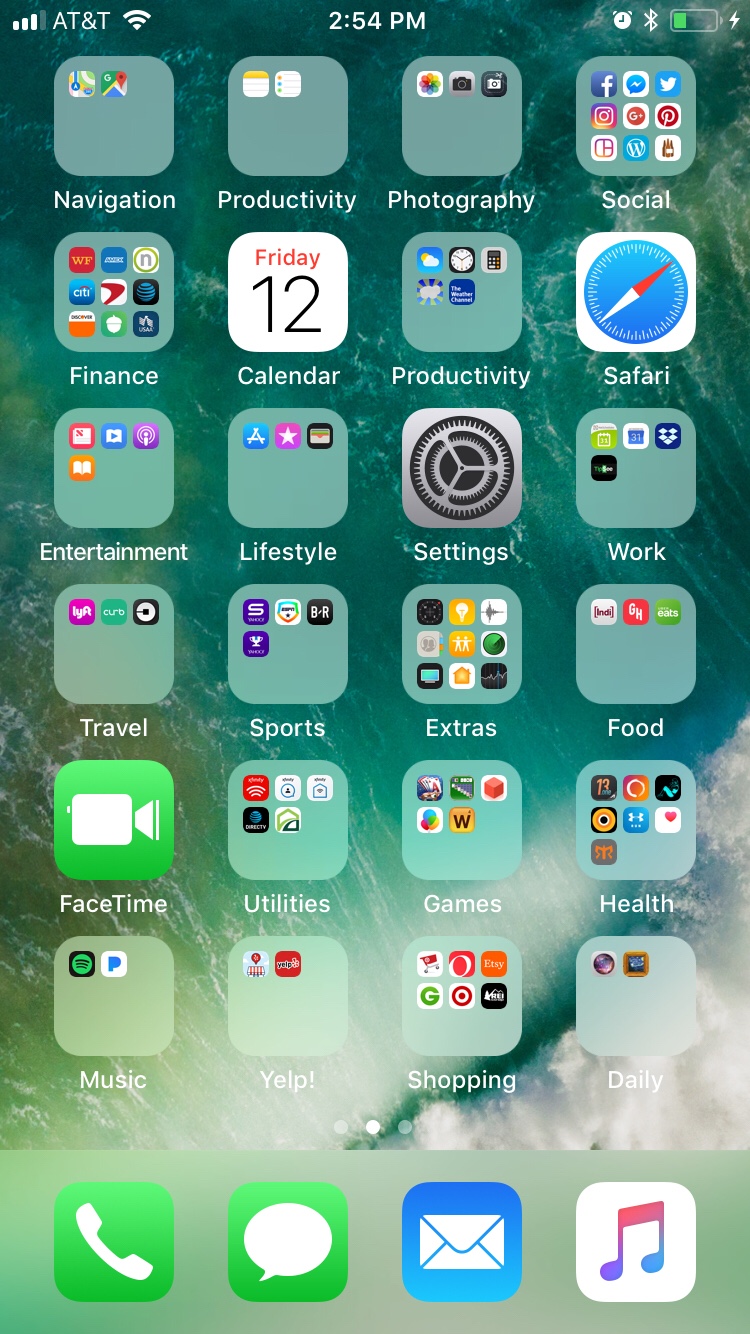Image resolution: width=750 pixels, height=1334 pixels.
Task: Open Messages from the dock
Action: (x=288, y=1242)
